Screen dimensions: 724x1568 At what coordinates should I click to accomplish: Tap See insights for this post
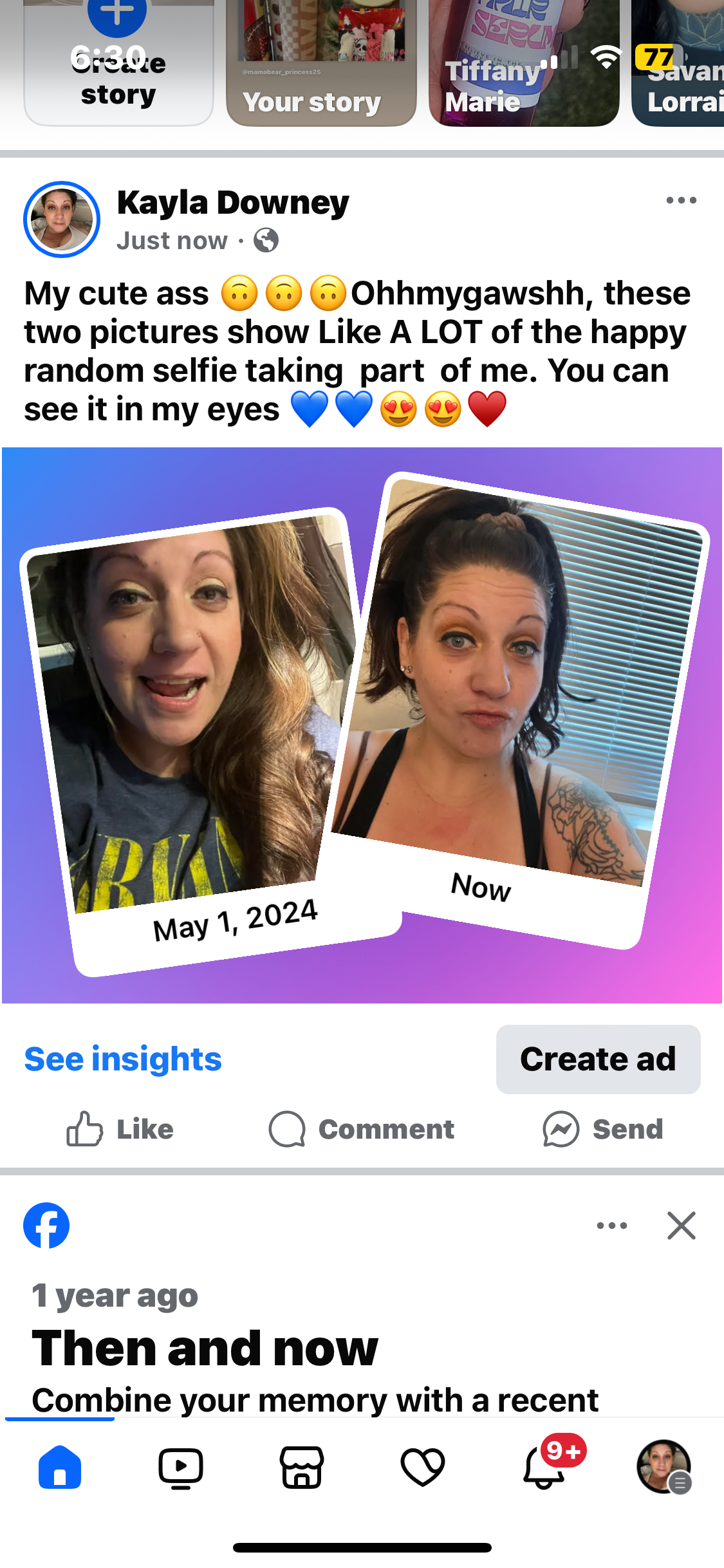pyautogui.click(x=123, y=1059)
